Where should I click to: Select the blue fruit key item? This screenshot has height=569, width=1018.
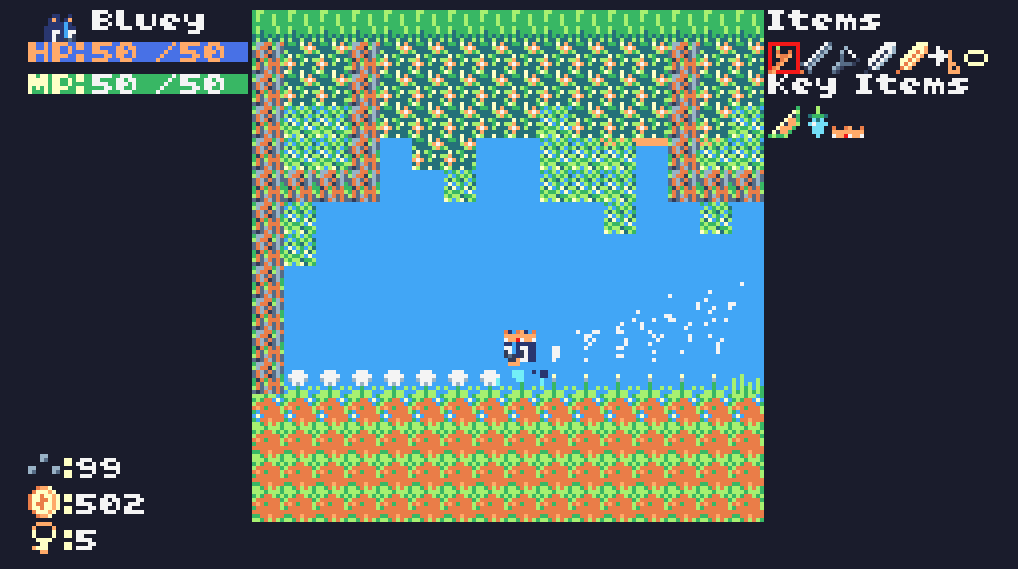(x=818, y=124)
